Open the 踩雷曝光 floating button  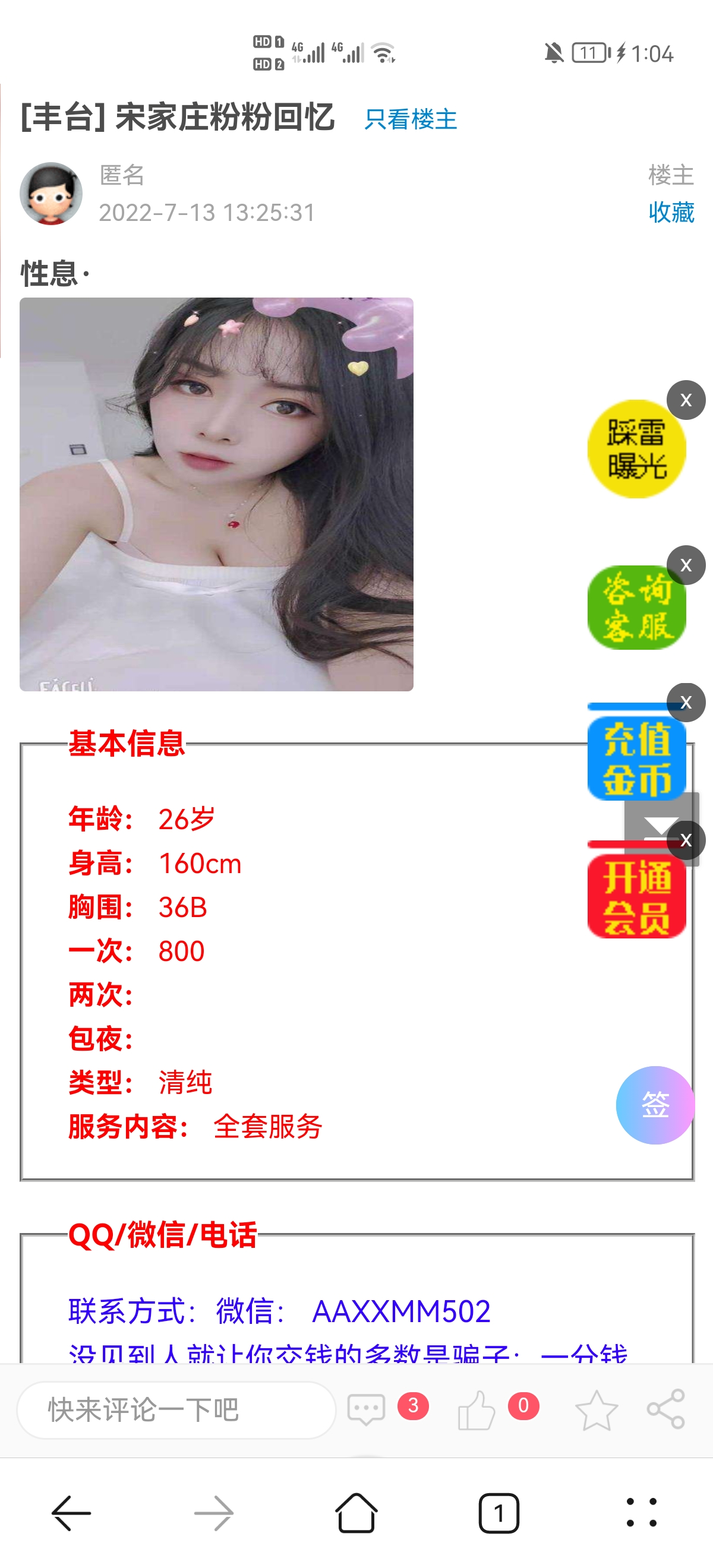coord(636,450)
